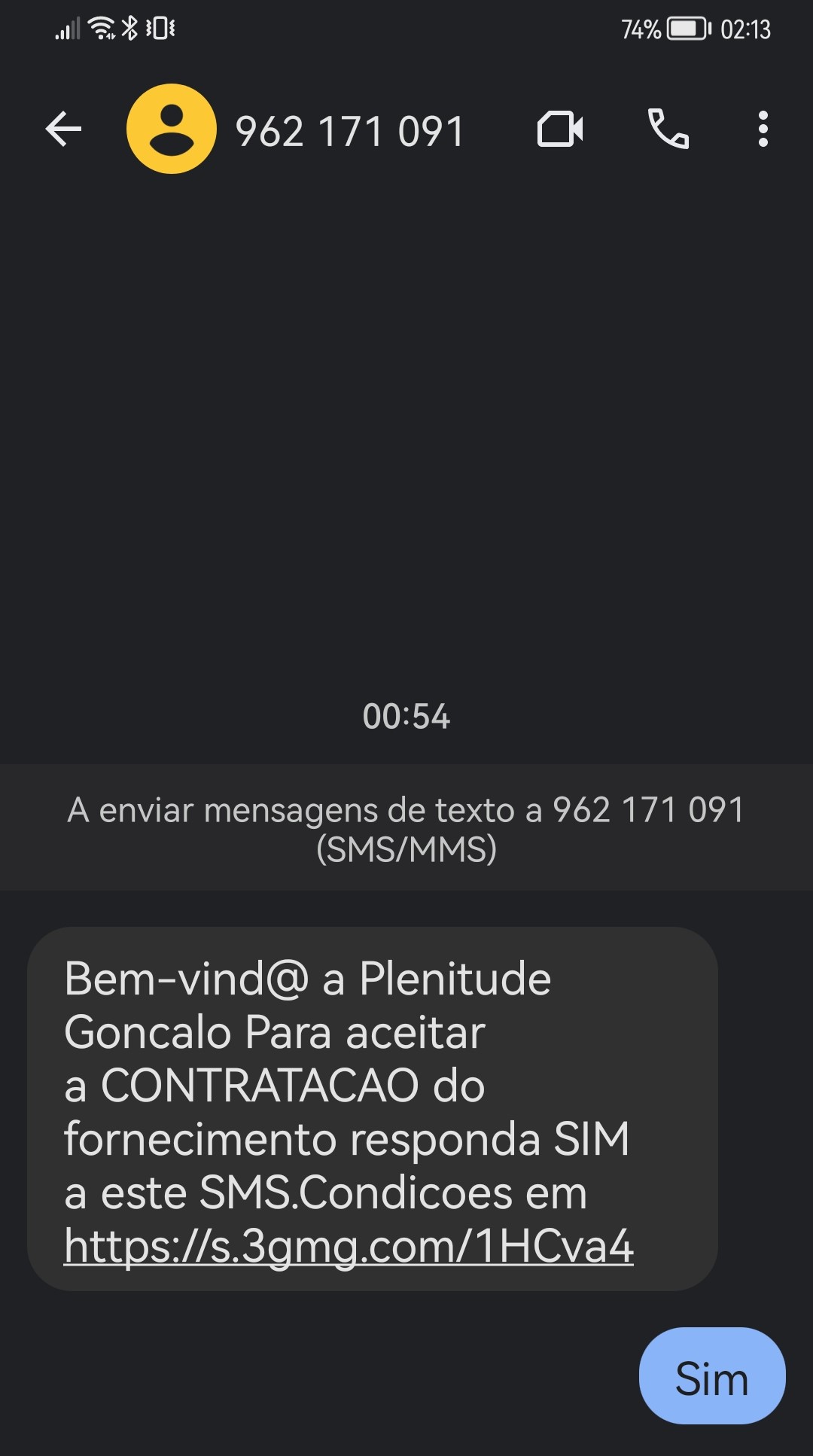This screenshot has width=813, height=1456.
Task: Go back to the conversations list
Action: point(63,129)
